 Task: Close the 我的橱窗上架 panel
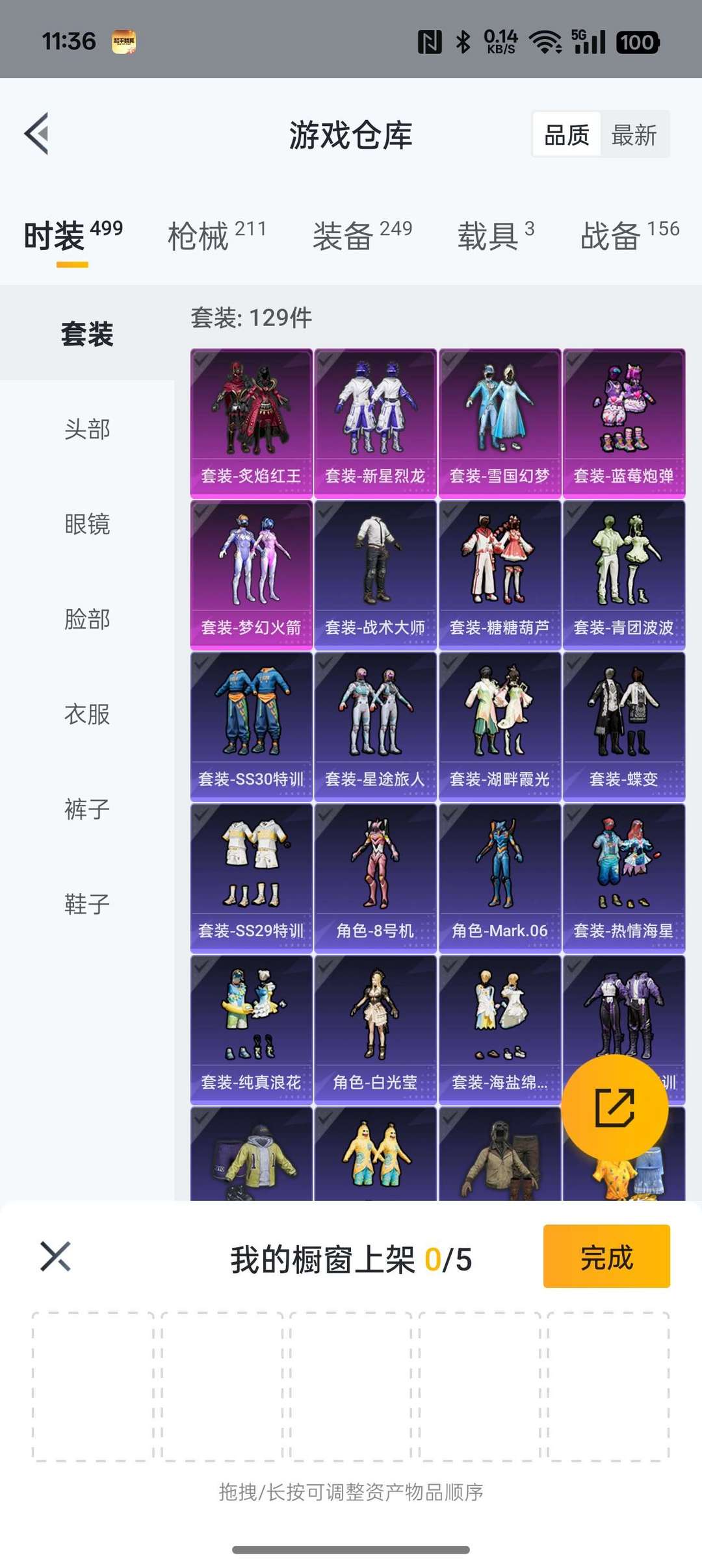click(x=55, y=1256)
